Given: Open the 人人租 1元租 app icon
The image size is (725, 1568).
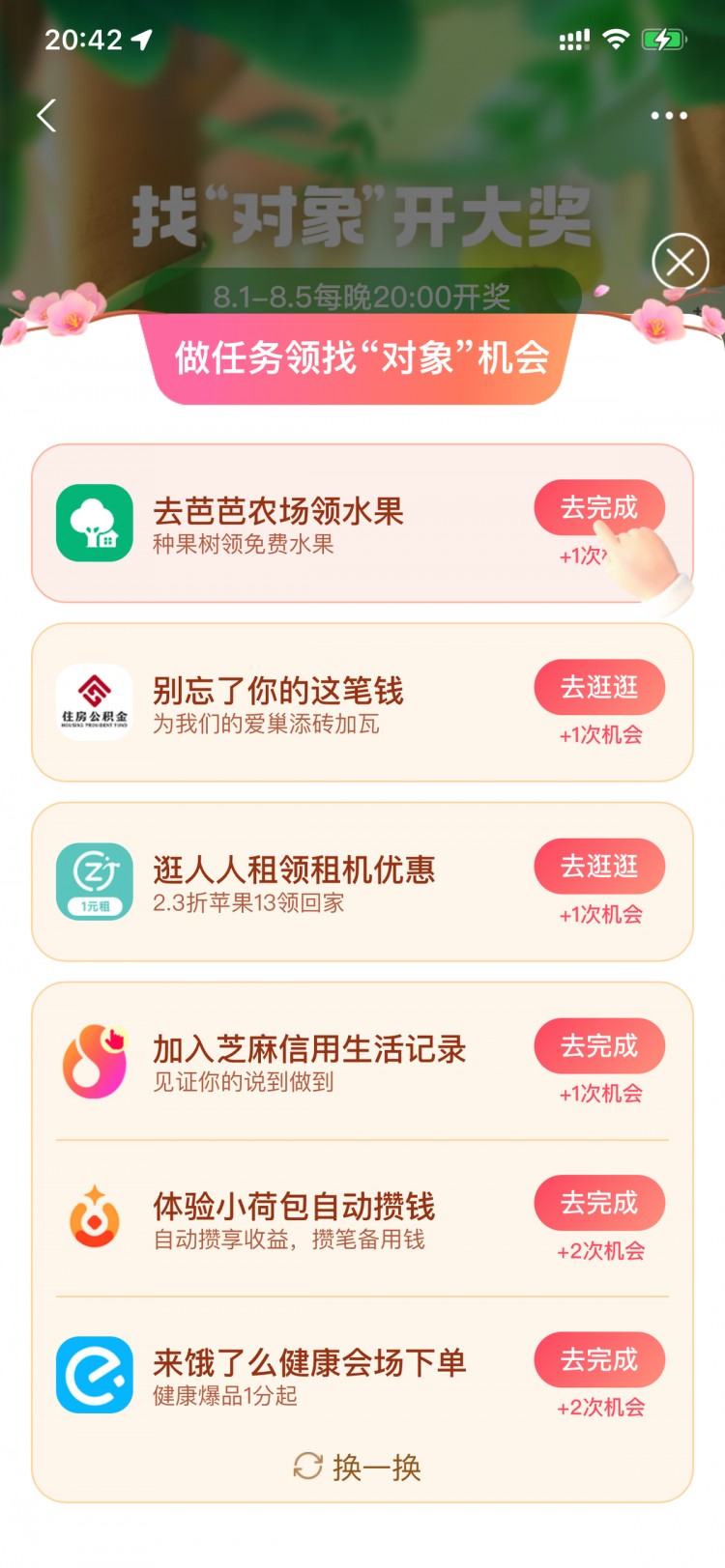Looking at the screenshot, I should click(x=94, y=880).
